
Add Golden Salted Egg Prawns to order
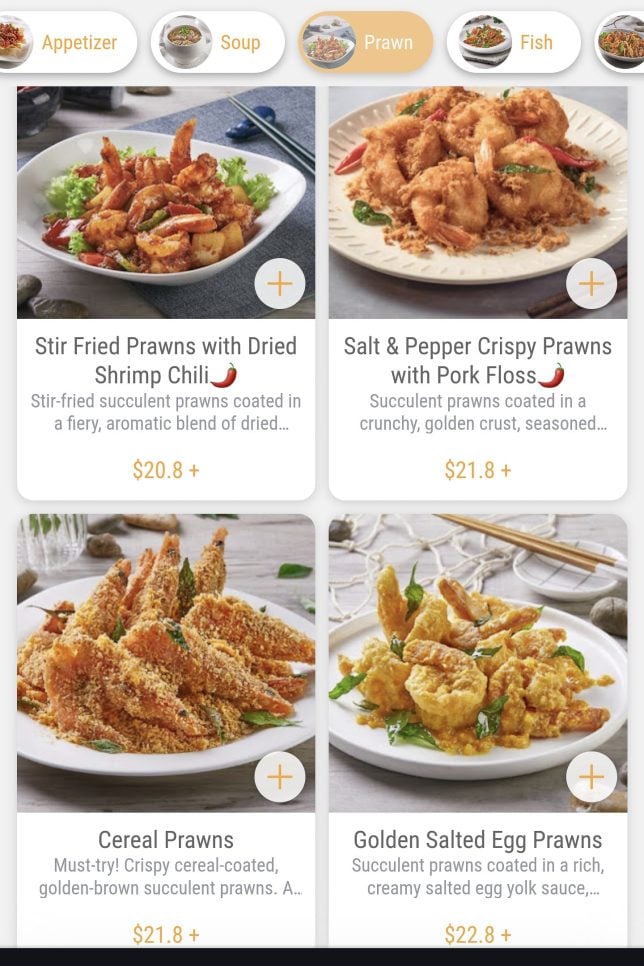[x=591, y=777]
